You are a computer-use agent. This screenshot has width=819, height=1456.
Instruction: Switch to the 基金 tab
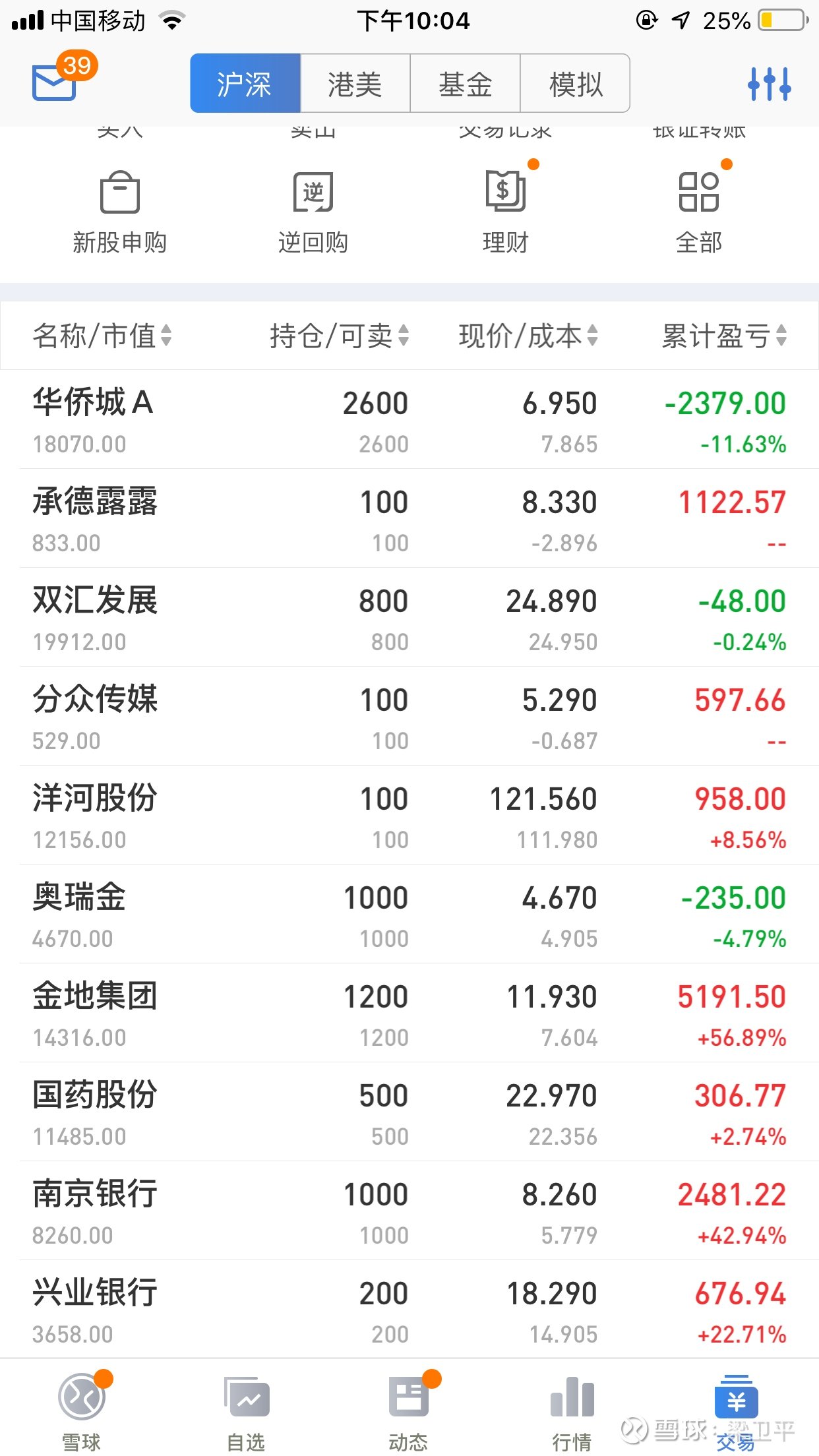[x=465, y=84]
